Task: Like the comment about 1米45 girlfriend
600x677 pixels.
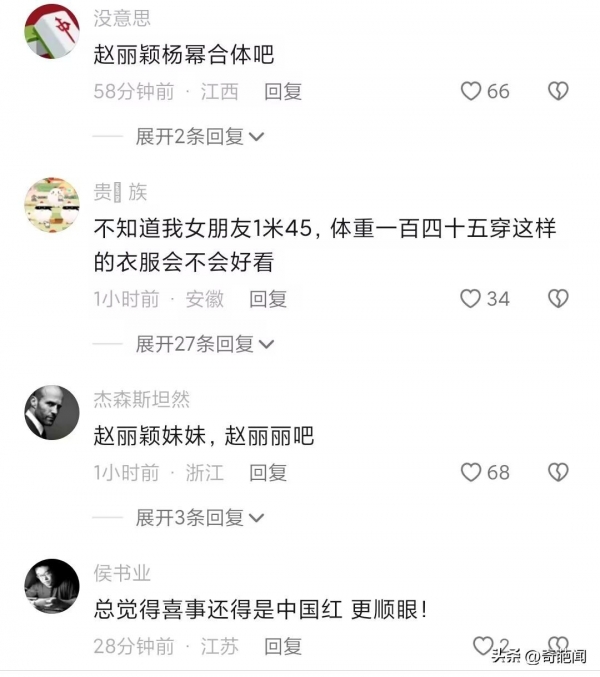Action: (x=471, y=299)
